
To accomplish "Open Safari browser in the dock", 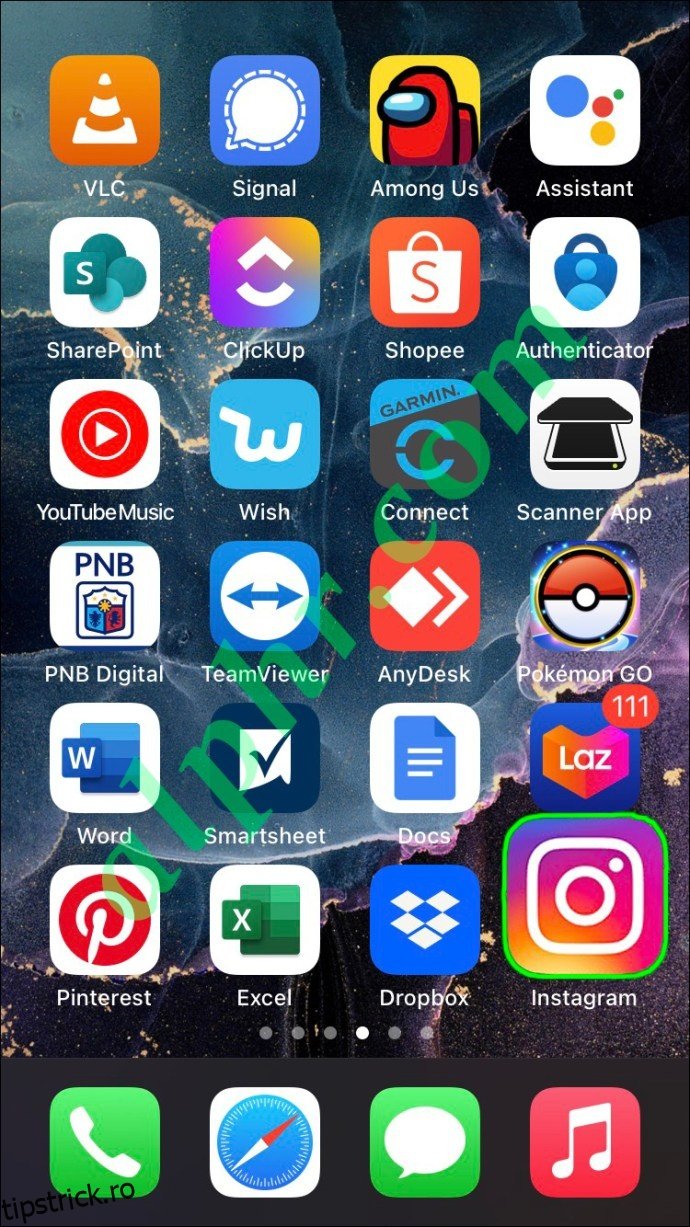I will coord(265,1142).
